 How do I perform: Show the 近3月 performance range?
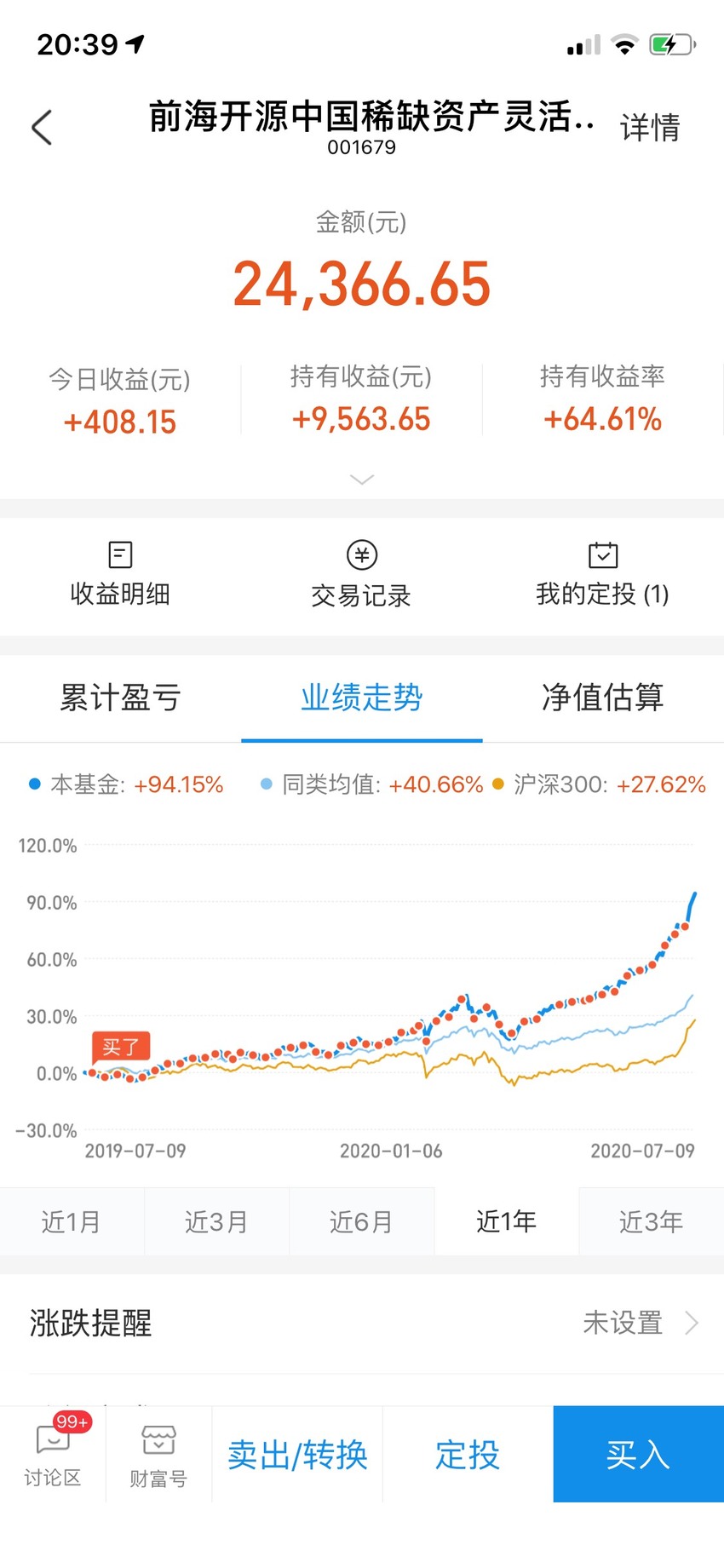[x=217, y=1221]
